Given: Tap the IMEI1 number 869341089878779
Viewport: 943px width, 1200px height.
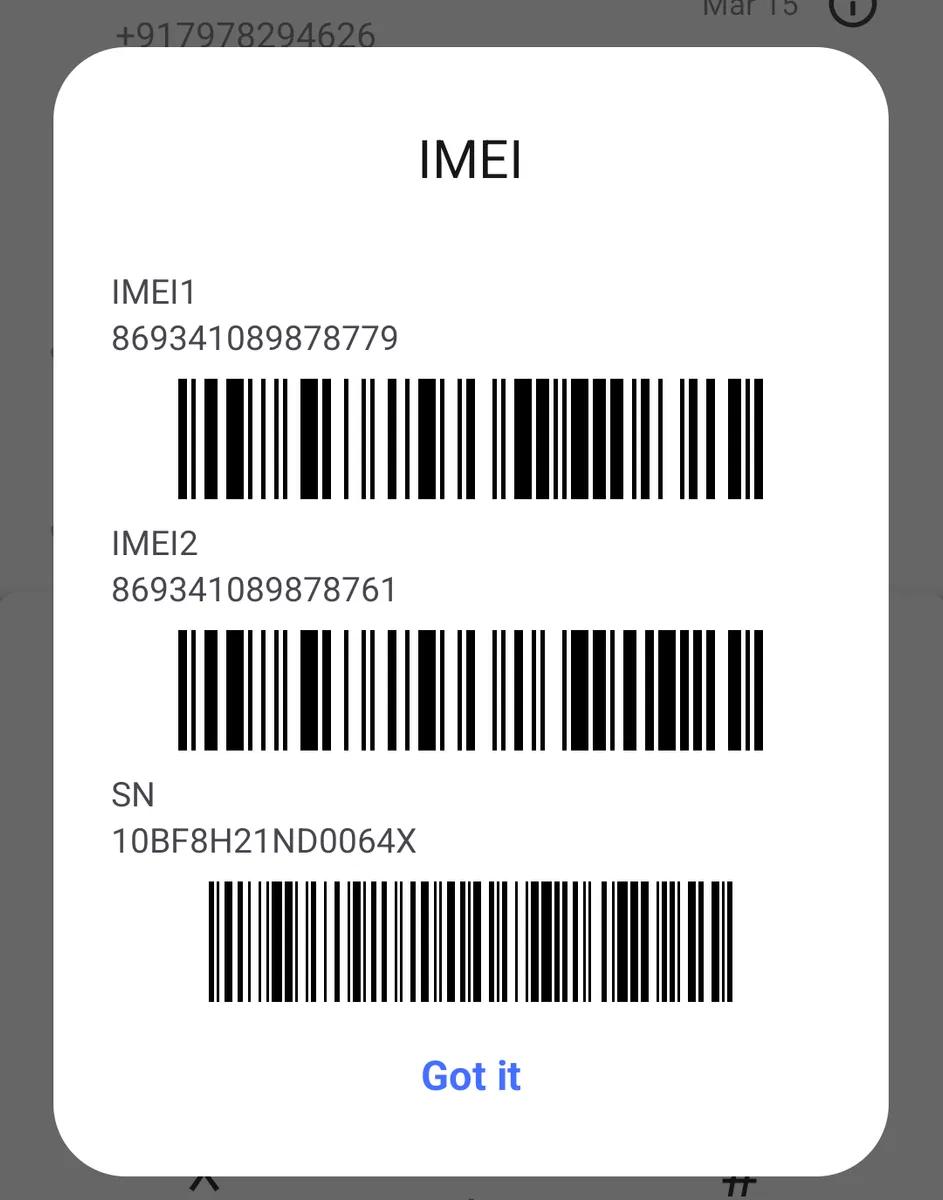Looking at the screenshot, I should [253, 339].
